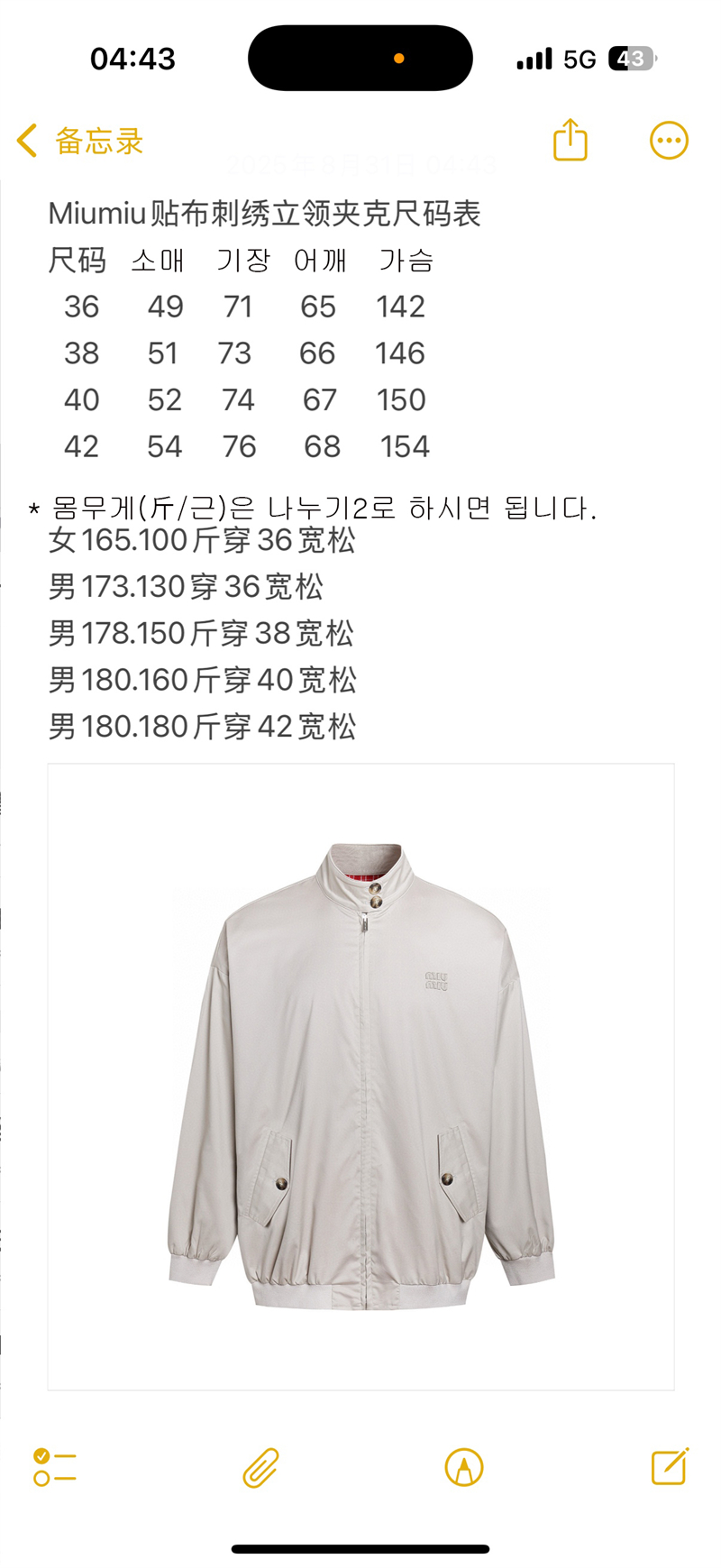Share this note

click(570, 141)
